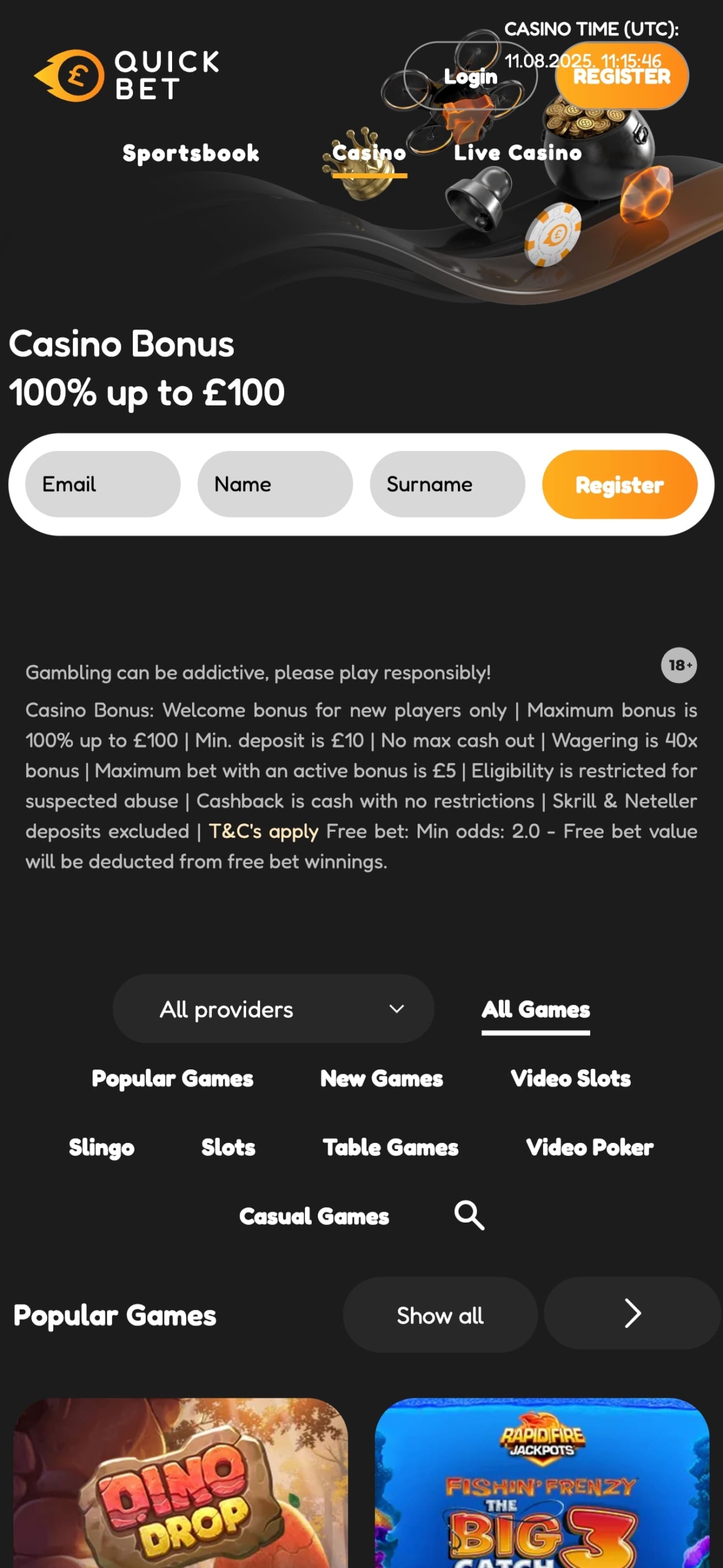Open the Live Casino tab
723x1568 pixels.
click(x=517, y=153)
